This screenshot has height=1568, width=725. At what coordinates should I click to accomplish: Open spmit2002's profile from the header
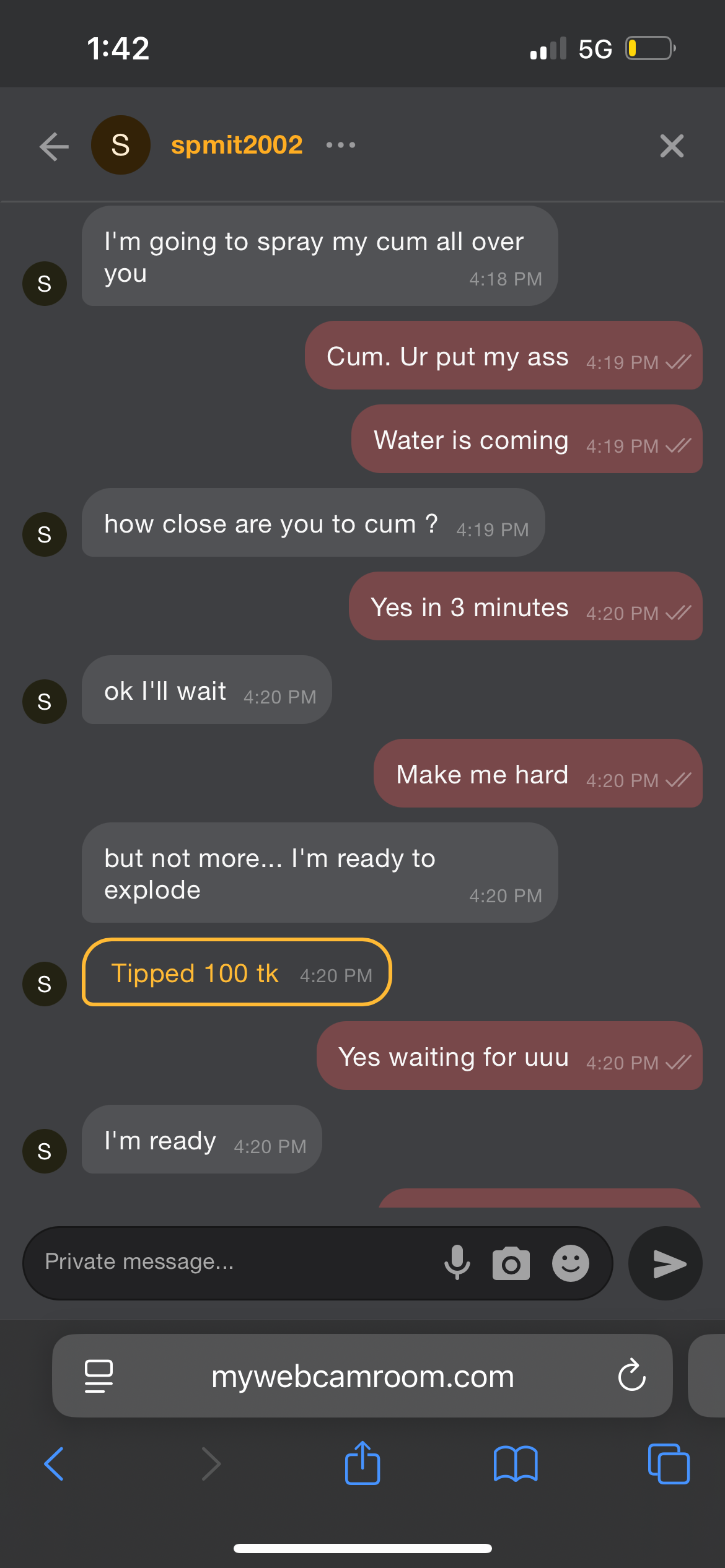tap(236, 145)
